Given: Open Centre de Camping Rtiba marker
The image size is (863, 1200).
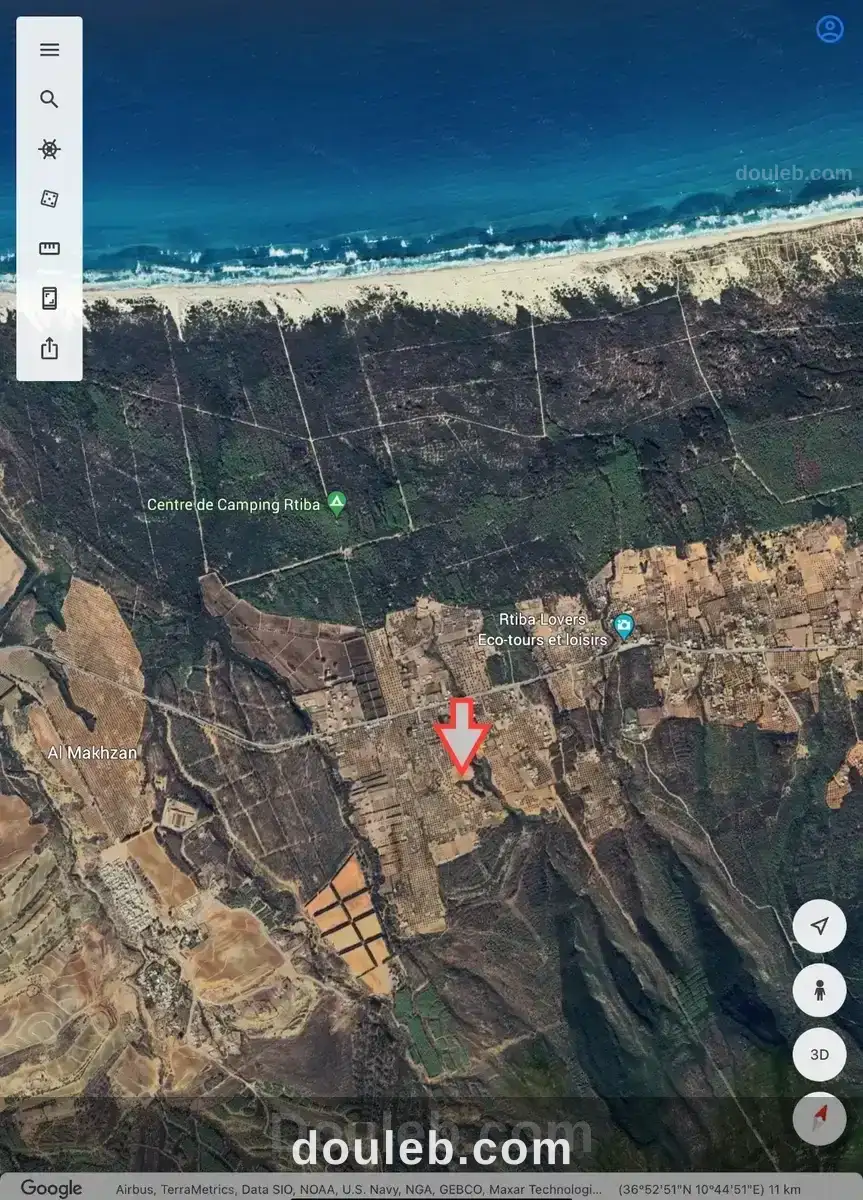Looking at the screenshot, I should pyautogui.click(x=337, y=503).
